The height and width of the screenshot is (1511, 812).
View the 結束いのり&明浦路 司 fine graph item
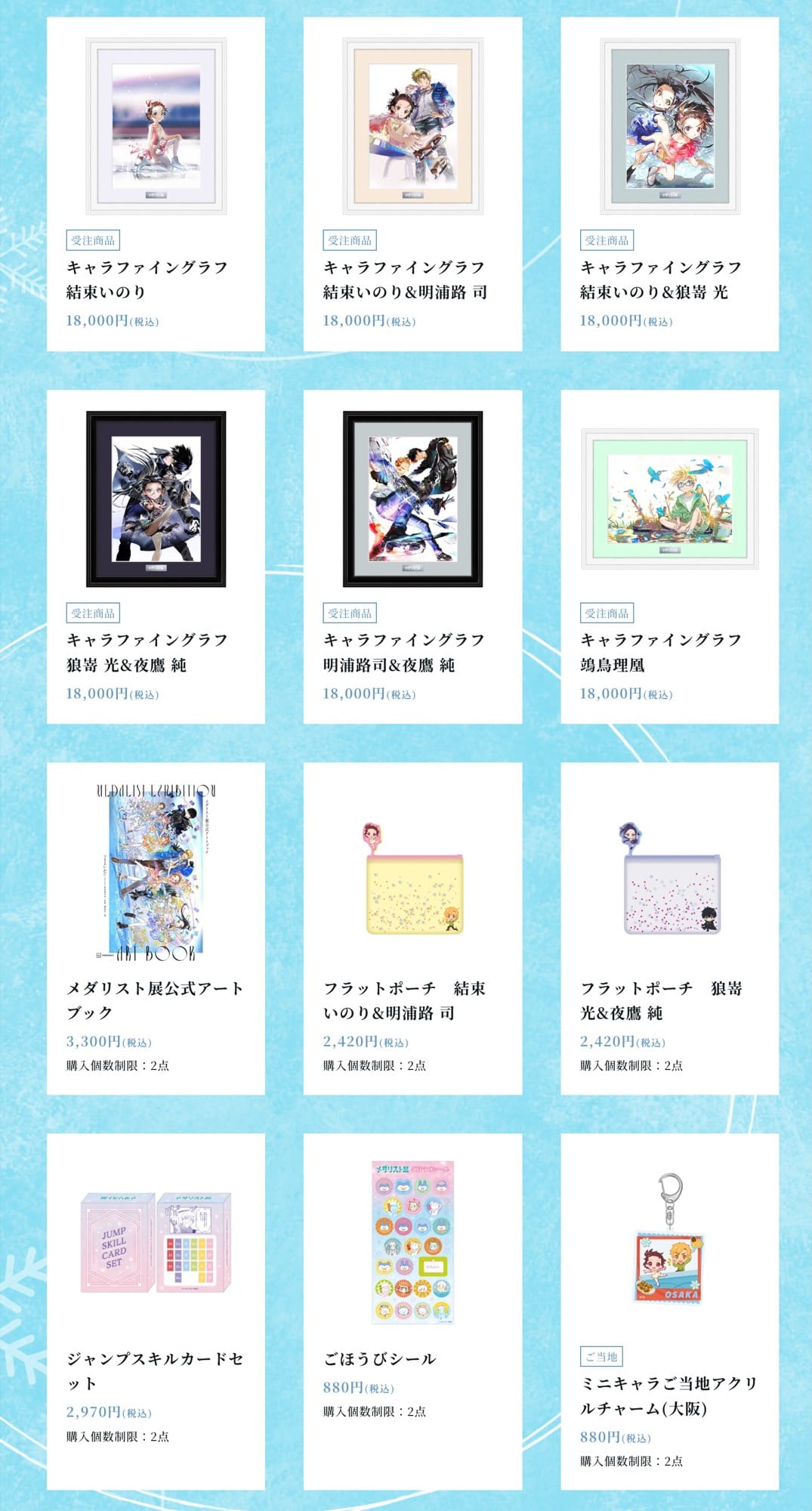412,184
